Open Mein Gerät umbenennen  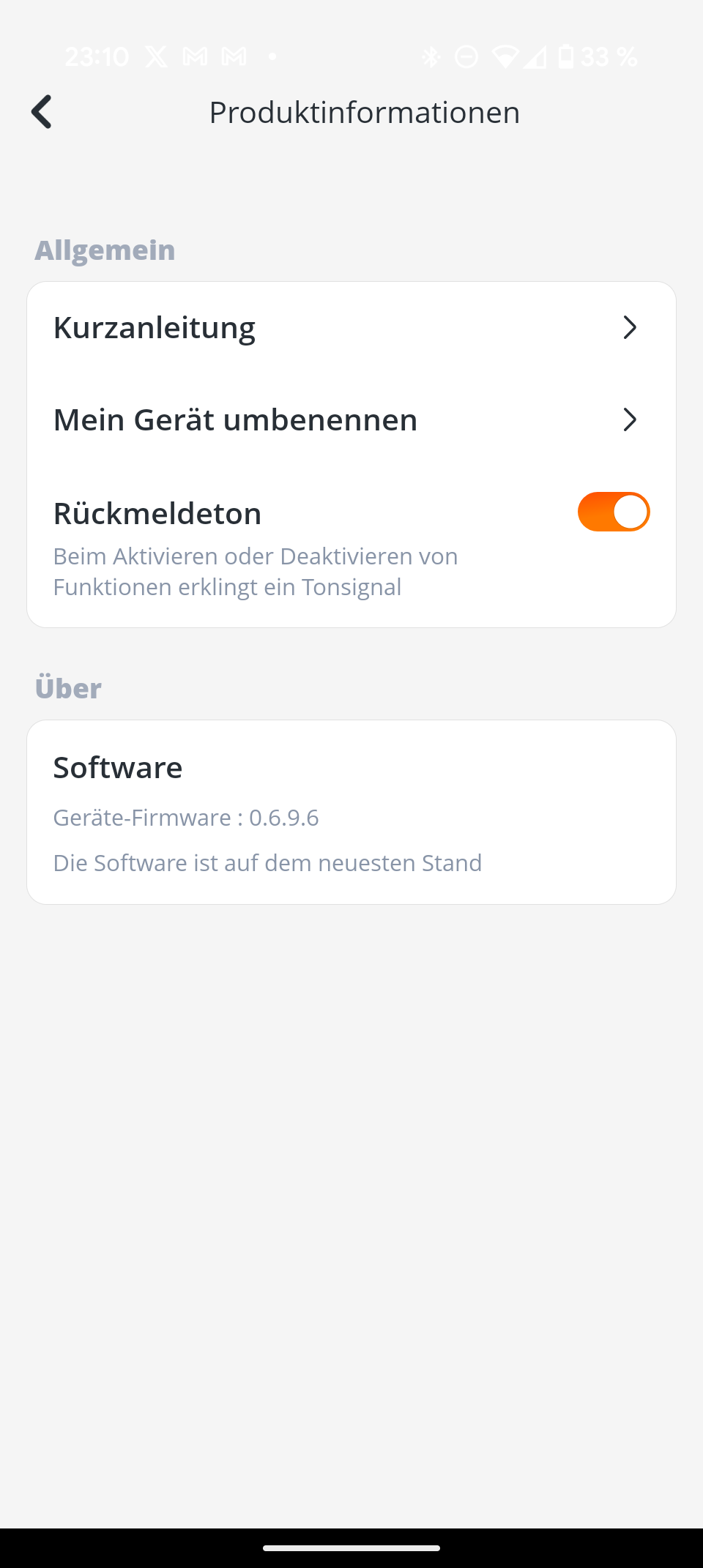click(351, 420)
